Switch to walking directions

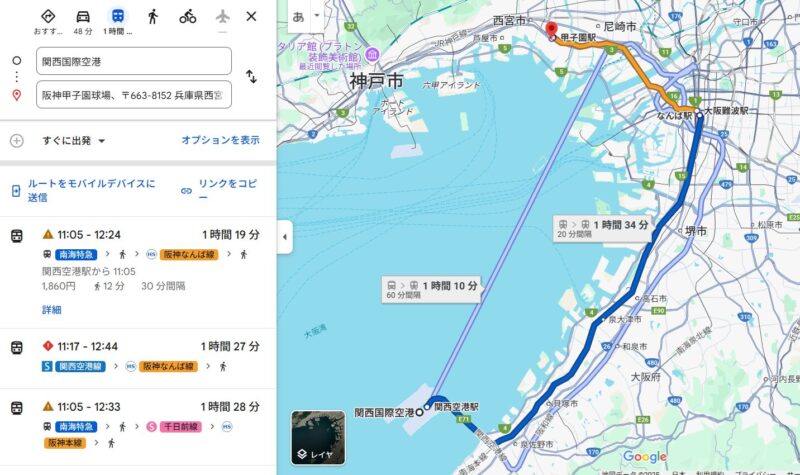[153, 17]
